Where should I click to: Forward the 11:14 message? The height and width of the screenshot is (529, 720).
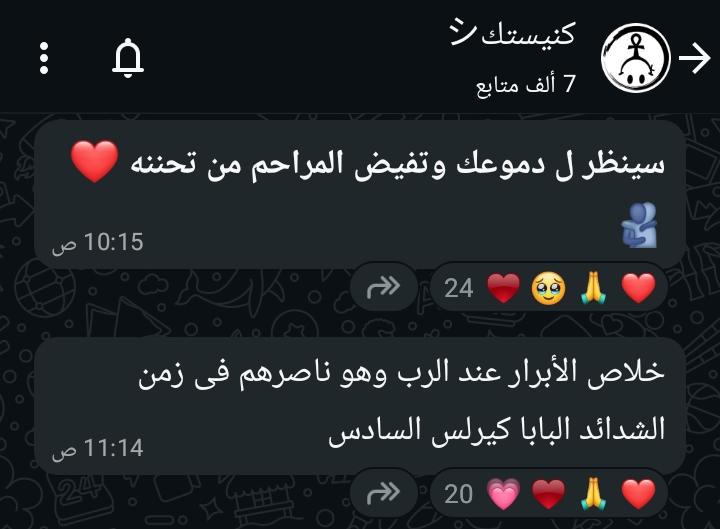click(383, 493)
